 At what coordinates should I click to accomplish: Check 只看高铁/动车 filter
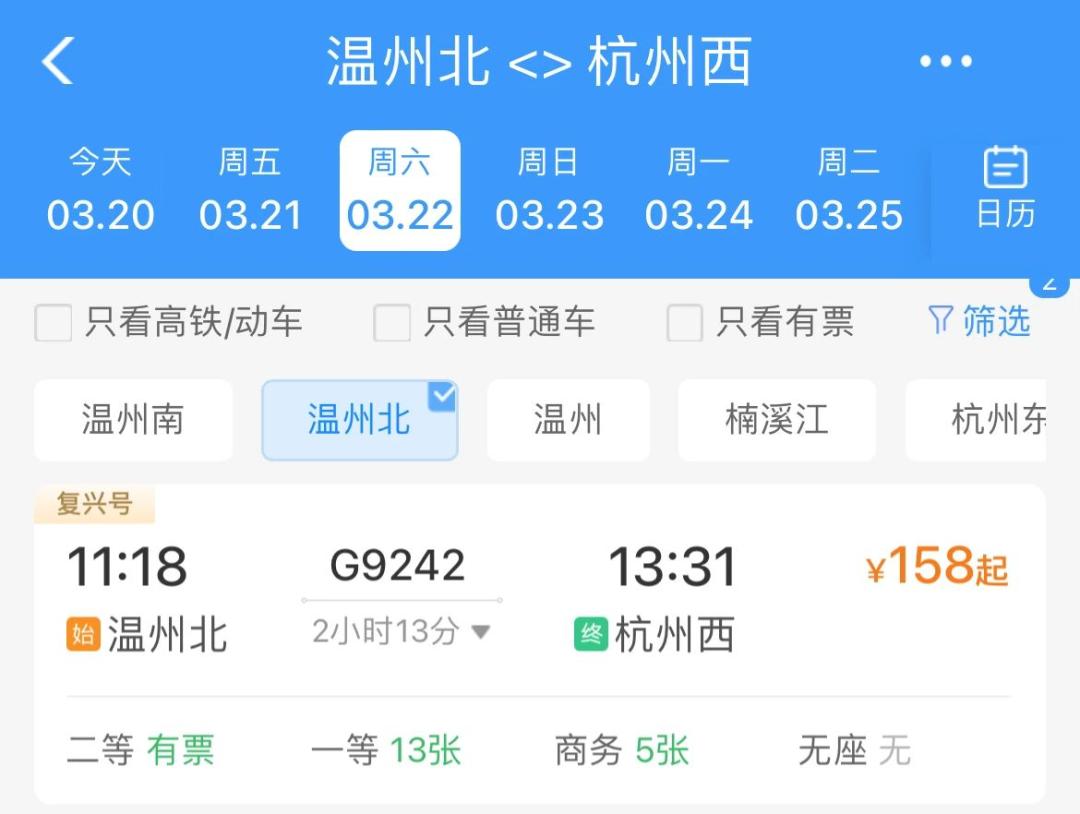[54, 323]
